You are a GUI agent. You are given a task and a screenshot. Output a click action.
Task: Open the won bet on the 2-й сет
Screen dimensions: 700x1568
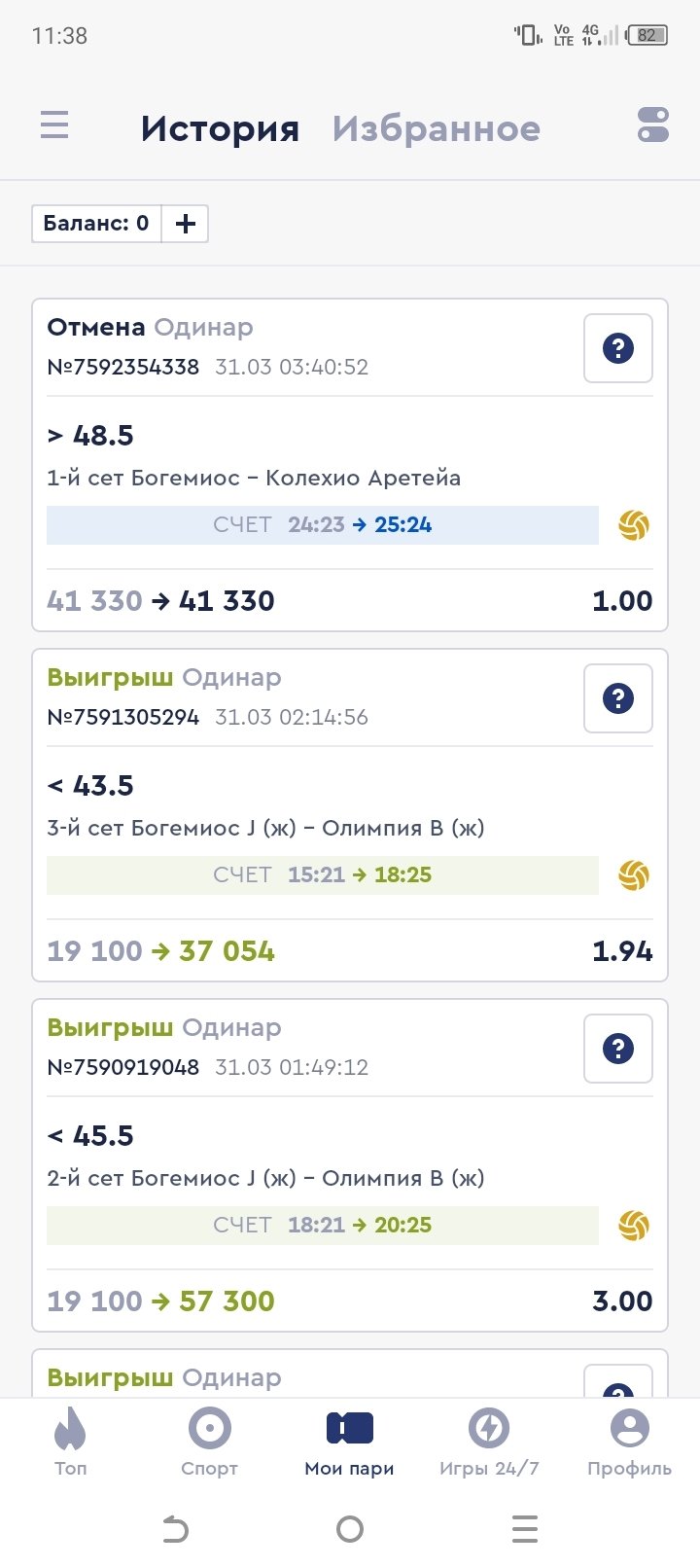tap(292, 1178)
